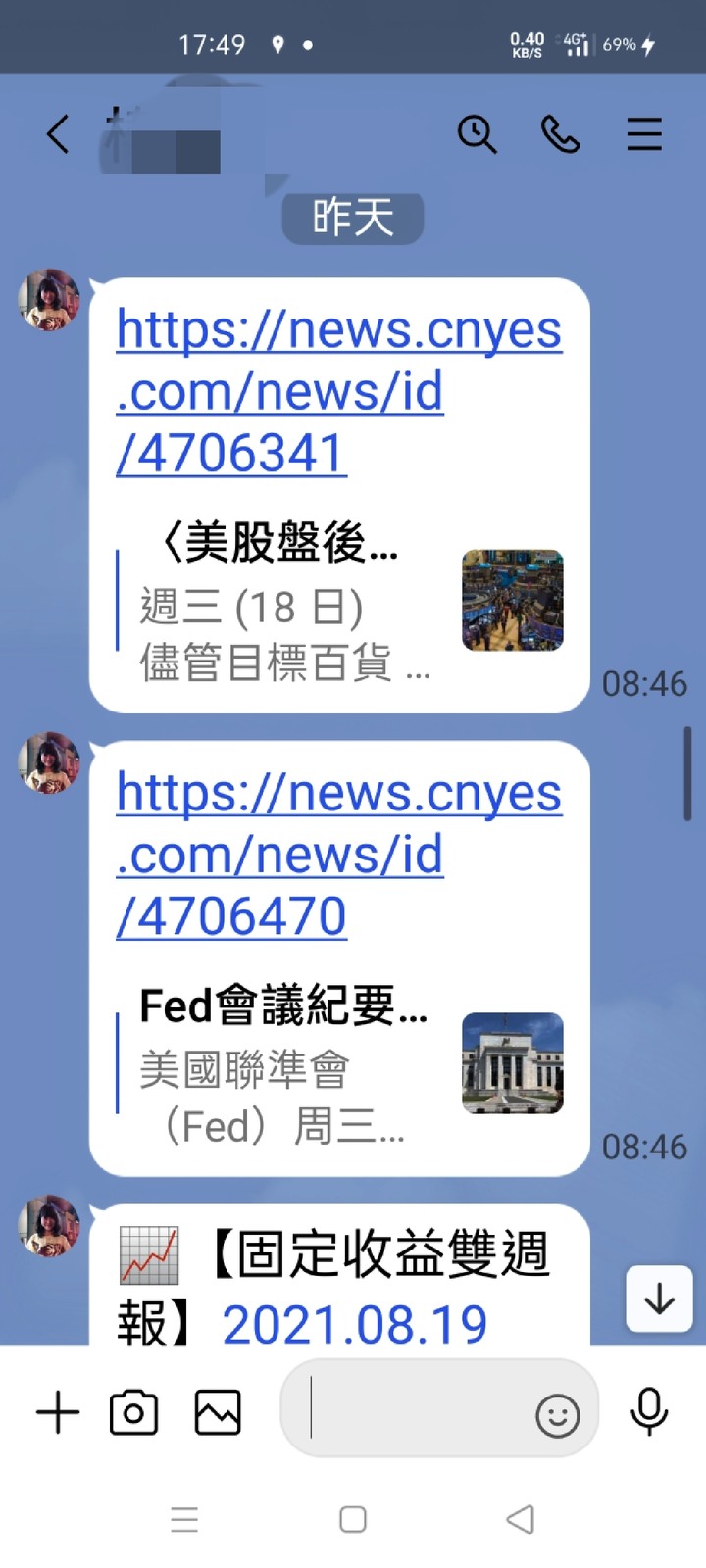This screenshot has width=706, height=1568.
Task: Open the cnyes news link 4706470
Action: pos(338,855)
